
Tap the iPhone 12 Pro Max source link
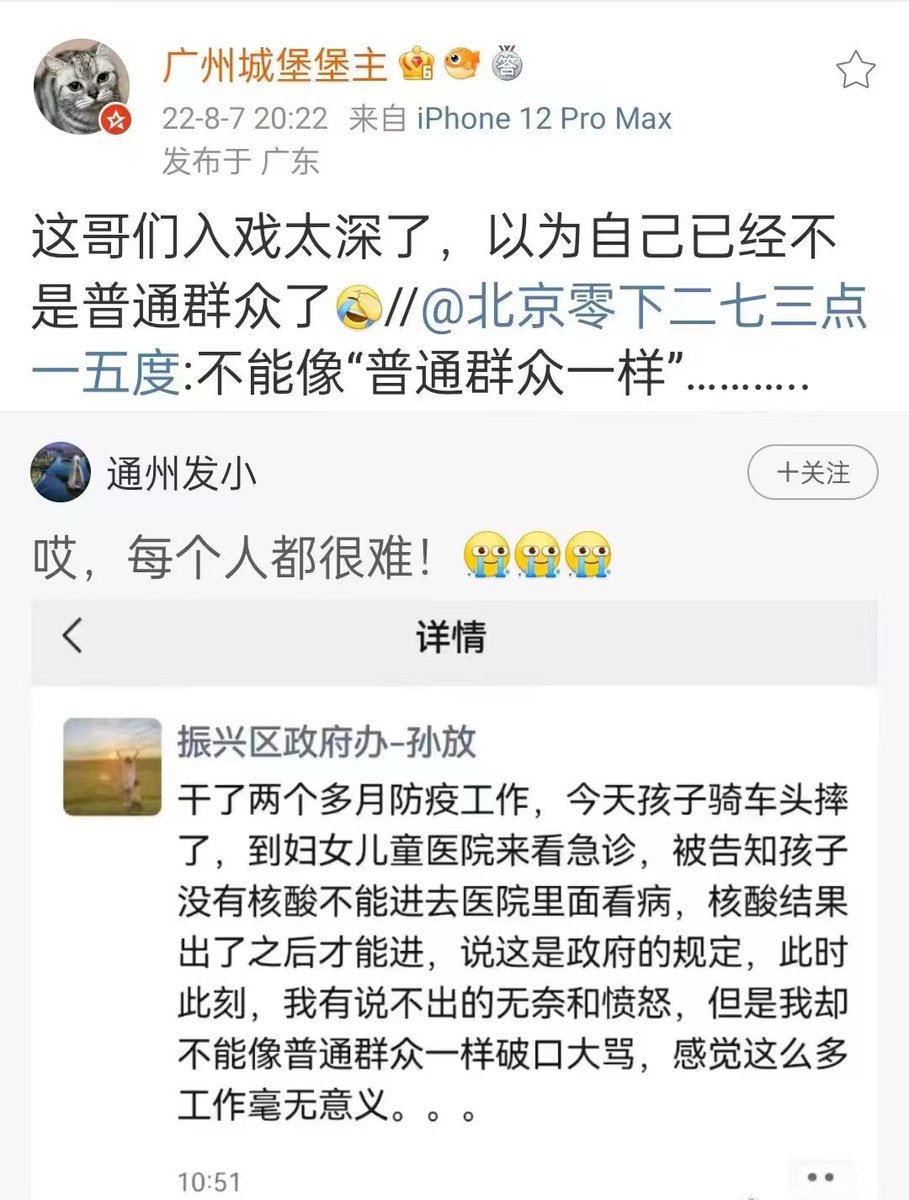coord(543,119)
